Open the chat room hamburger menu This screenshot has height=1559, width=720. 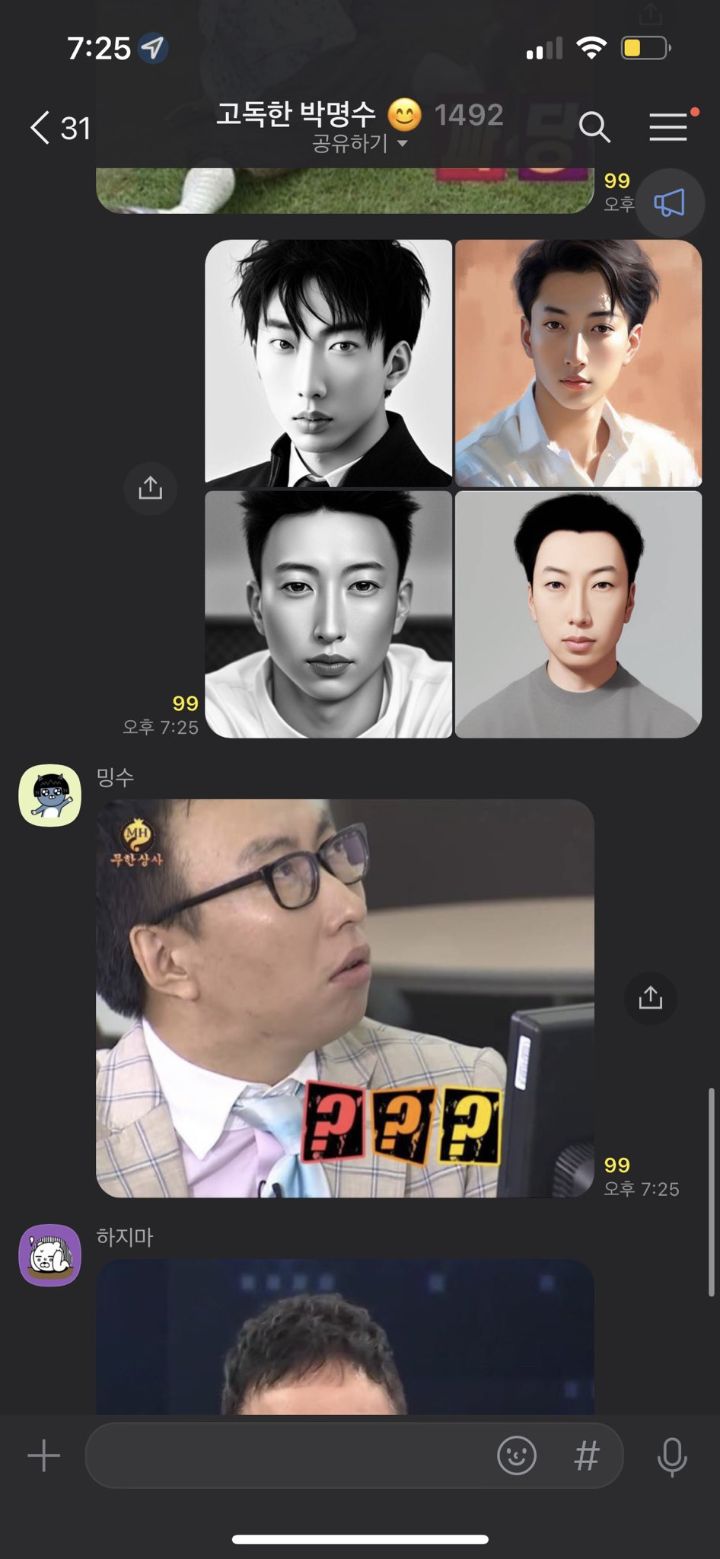pyautogui.click(x=668, y=127)
